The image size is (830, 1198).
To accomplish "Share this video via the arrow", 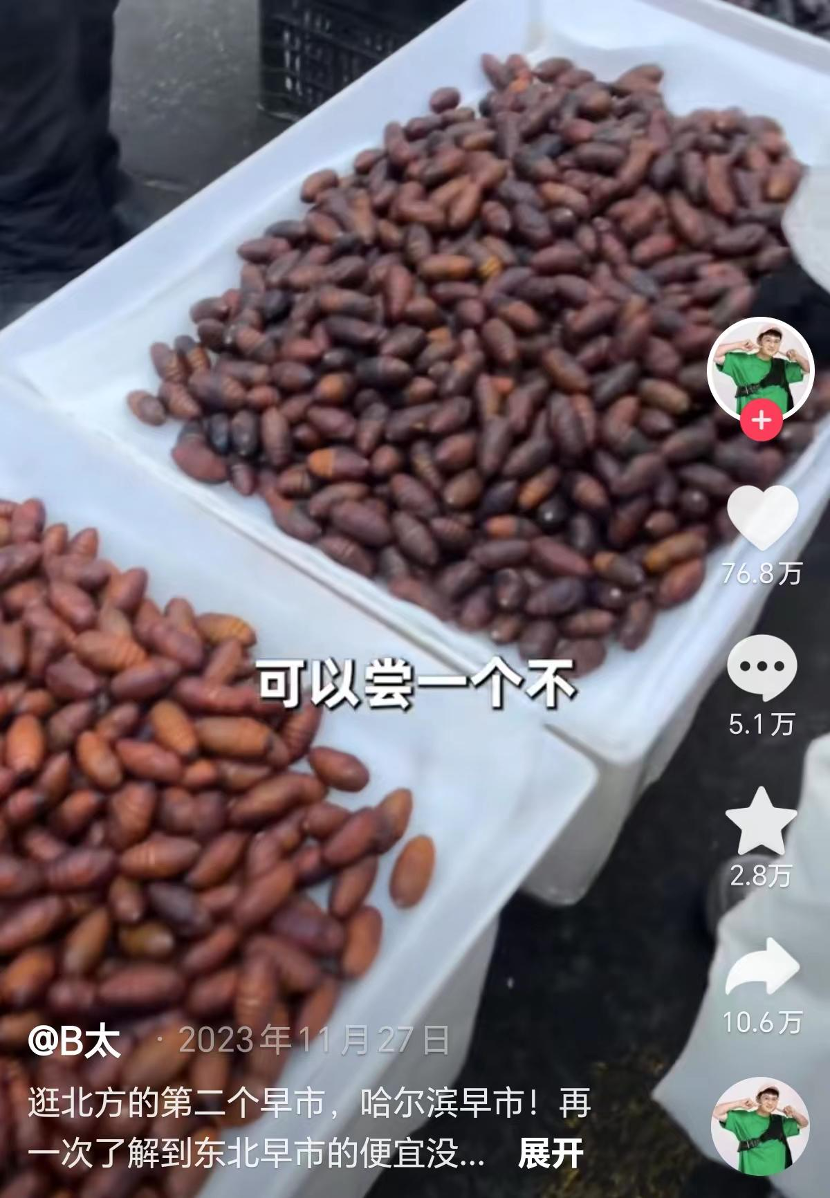I will click(762, 968).
